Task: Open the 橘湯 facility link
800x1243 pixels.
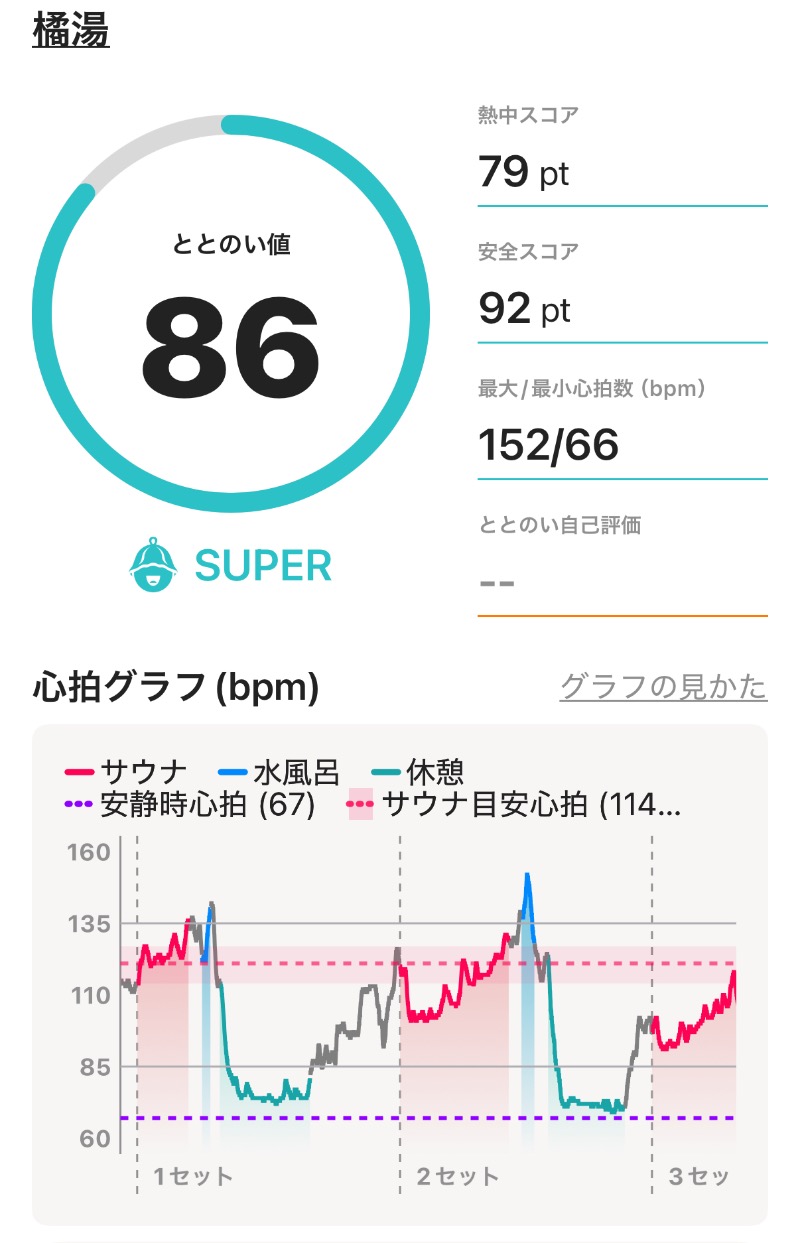Action: [x=70, y=31]
